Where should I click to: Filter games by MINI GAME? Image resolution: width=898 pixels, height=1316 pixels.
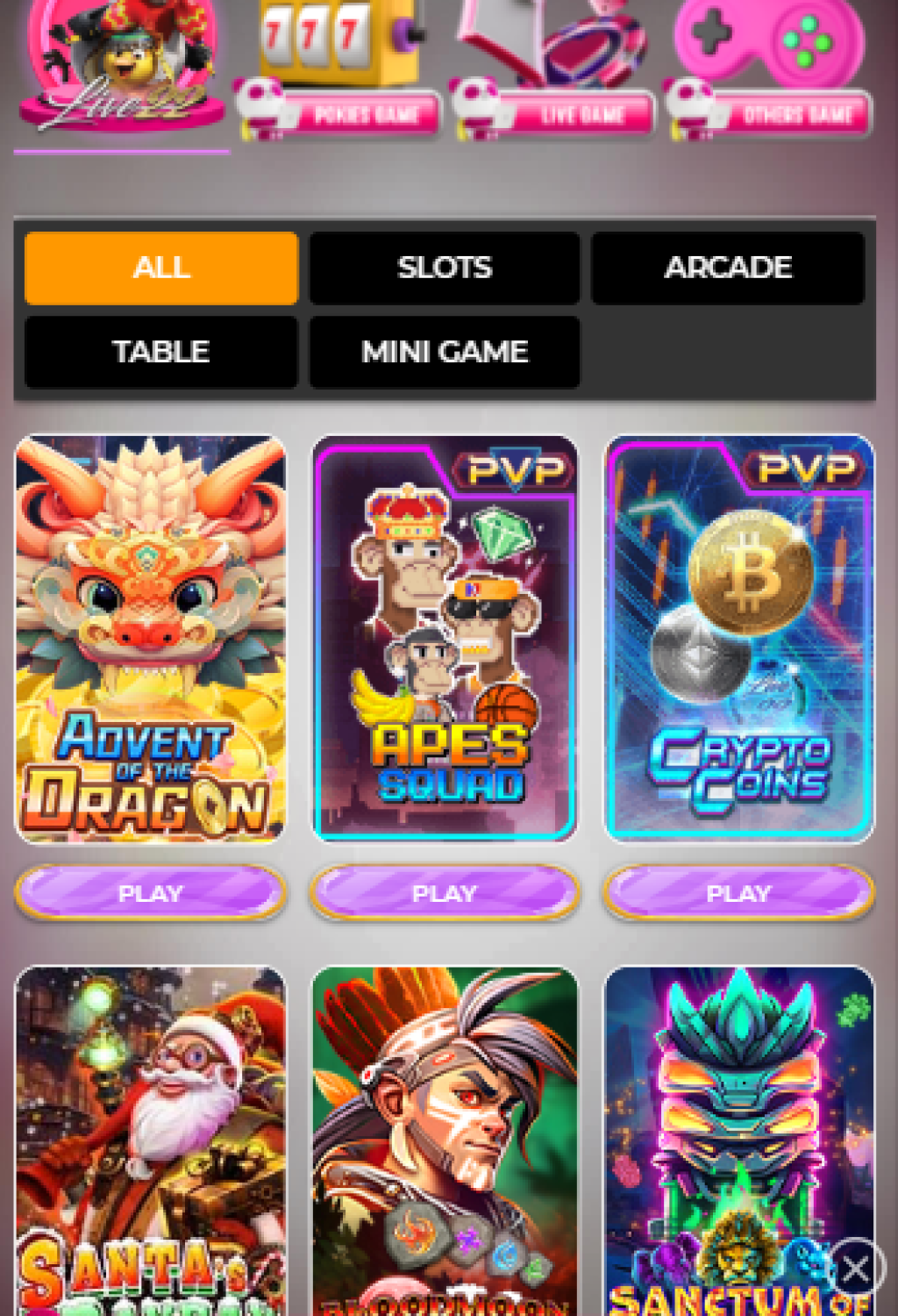point(445,352)
